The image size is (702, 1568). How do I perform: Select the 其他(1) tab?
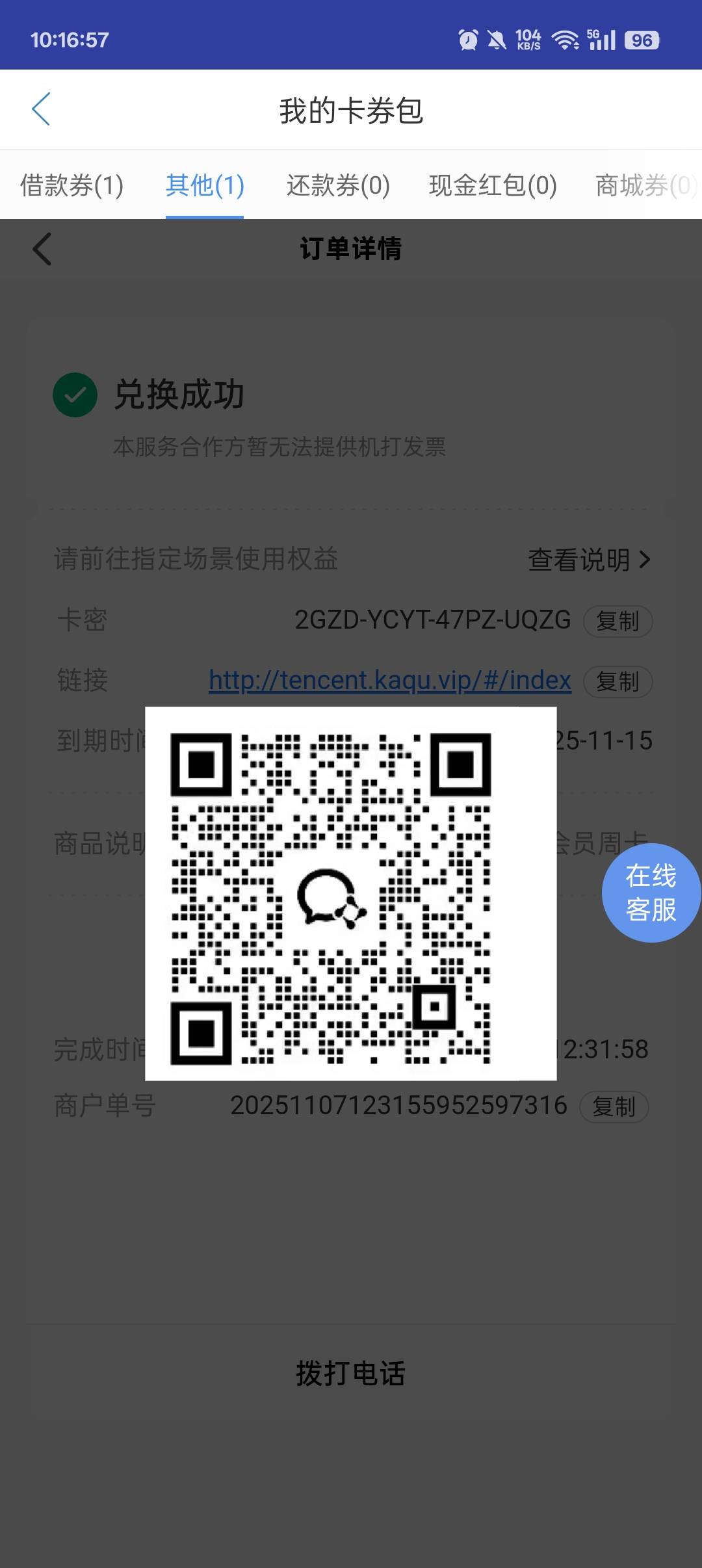[x=205, y=185]
